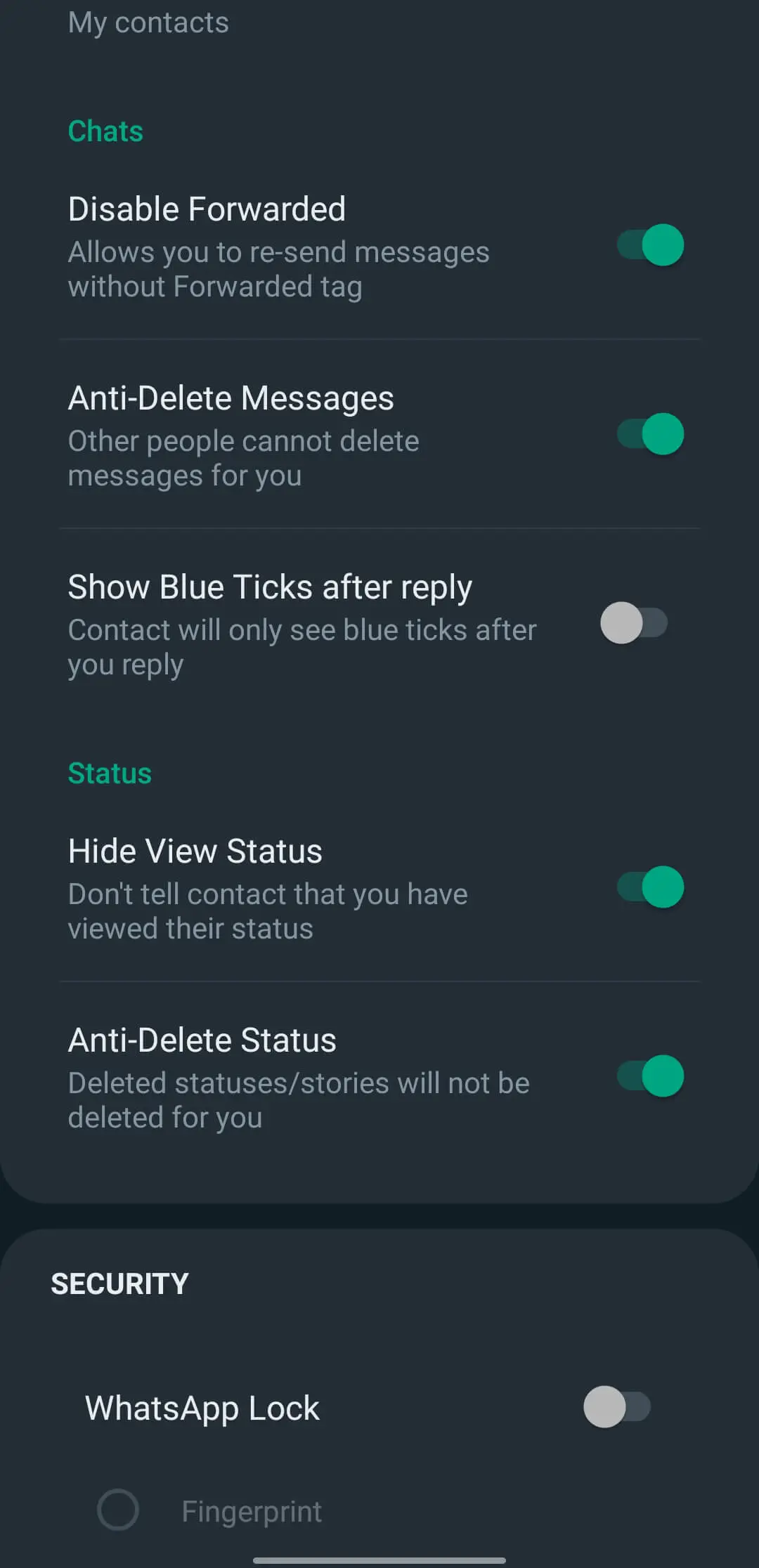Toggle the Anti-Delete Status switch
Viewport: 759px width, 1568px height.
(x=650, y=1076)
